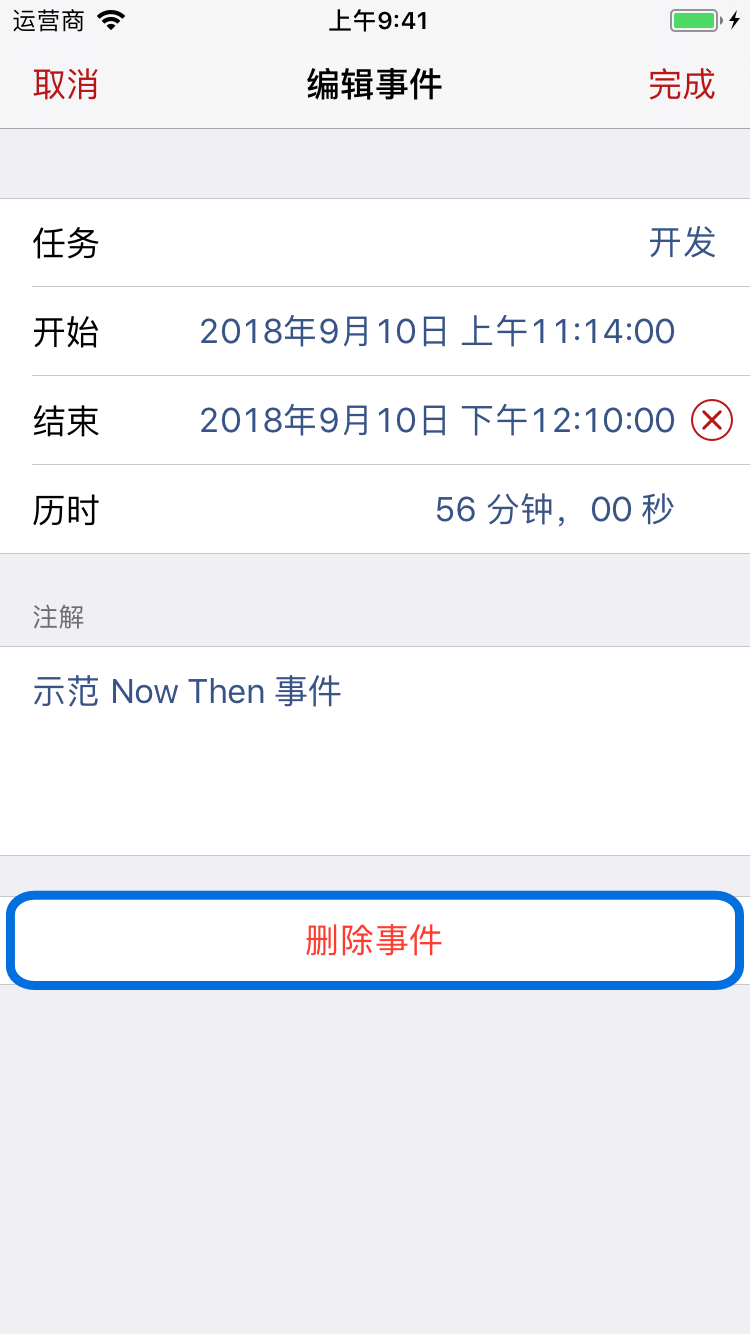
Task: Tap the 删除事件 delete button
Action: point(375,940)
